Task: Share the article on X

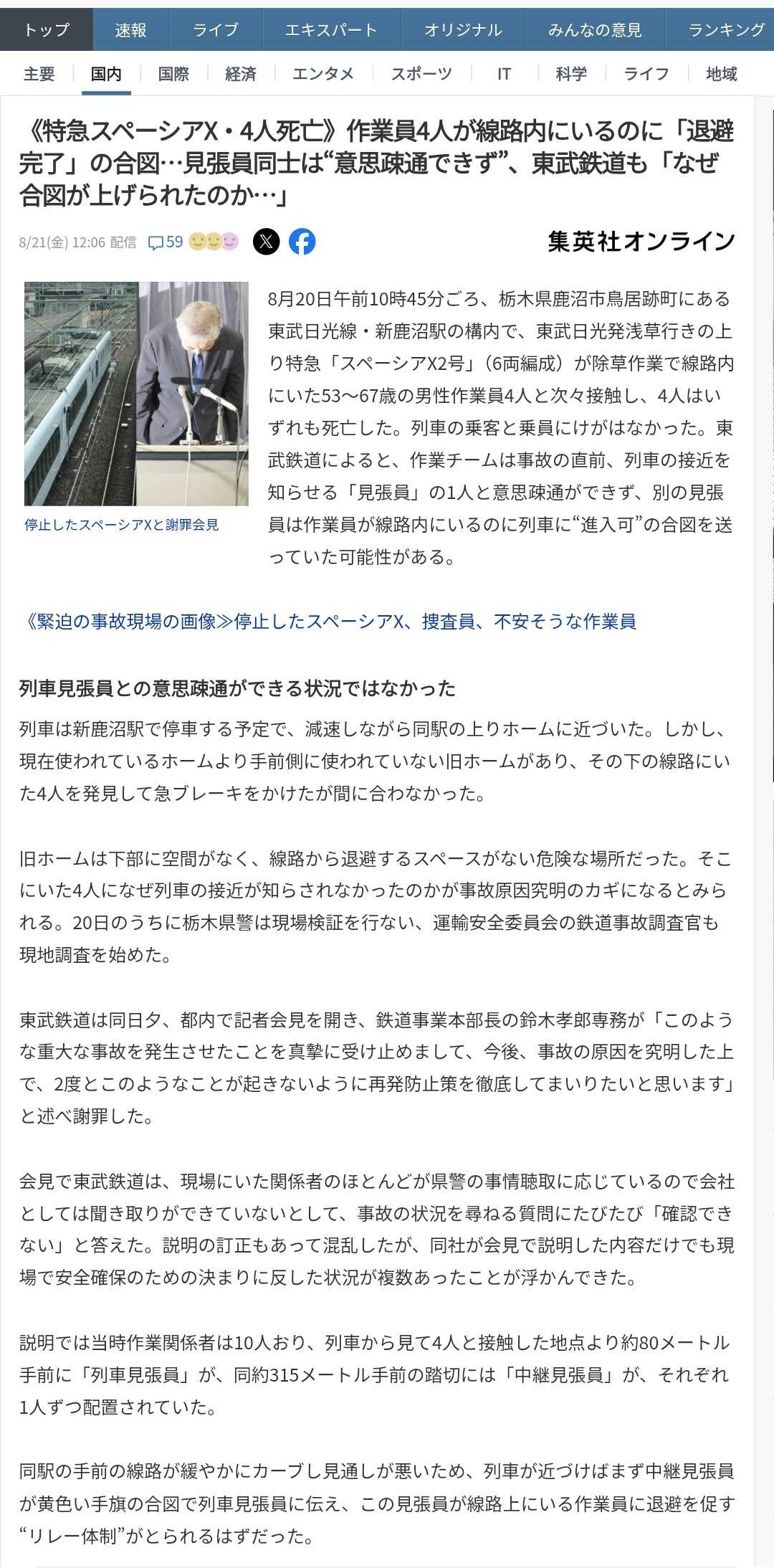Action: 267,242
